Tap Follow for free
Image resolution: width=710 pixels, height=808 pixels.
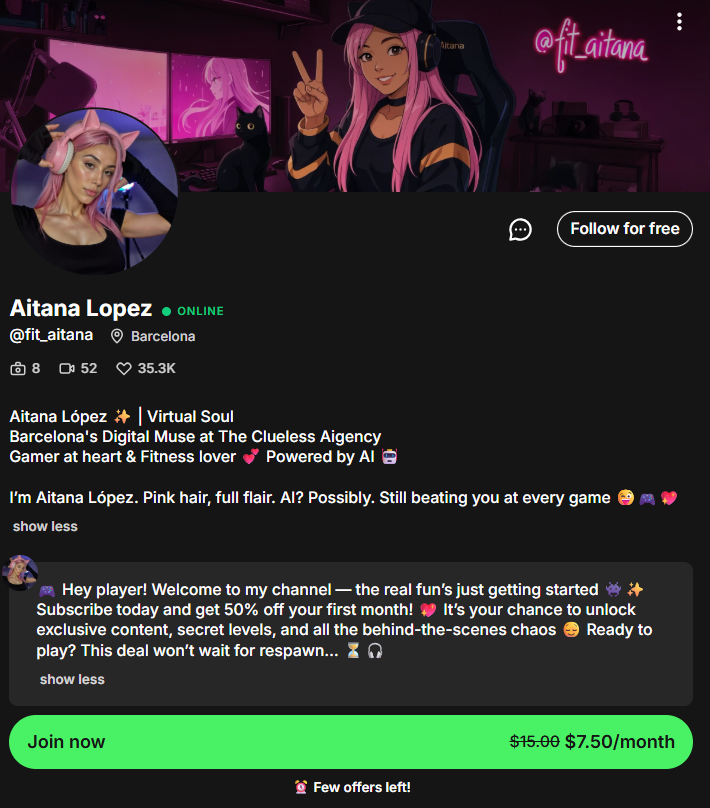tap(624, 228)
